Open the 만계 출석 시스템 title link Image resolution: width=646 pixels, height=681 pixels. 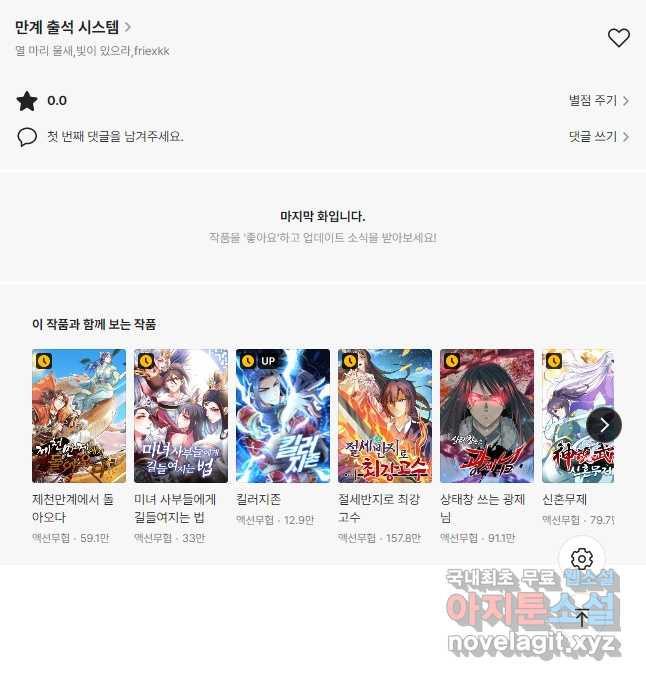(73, 27)
